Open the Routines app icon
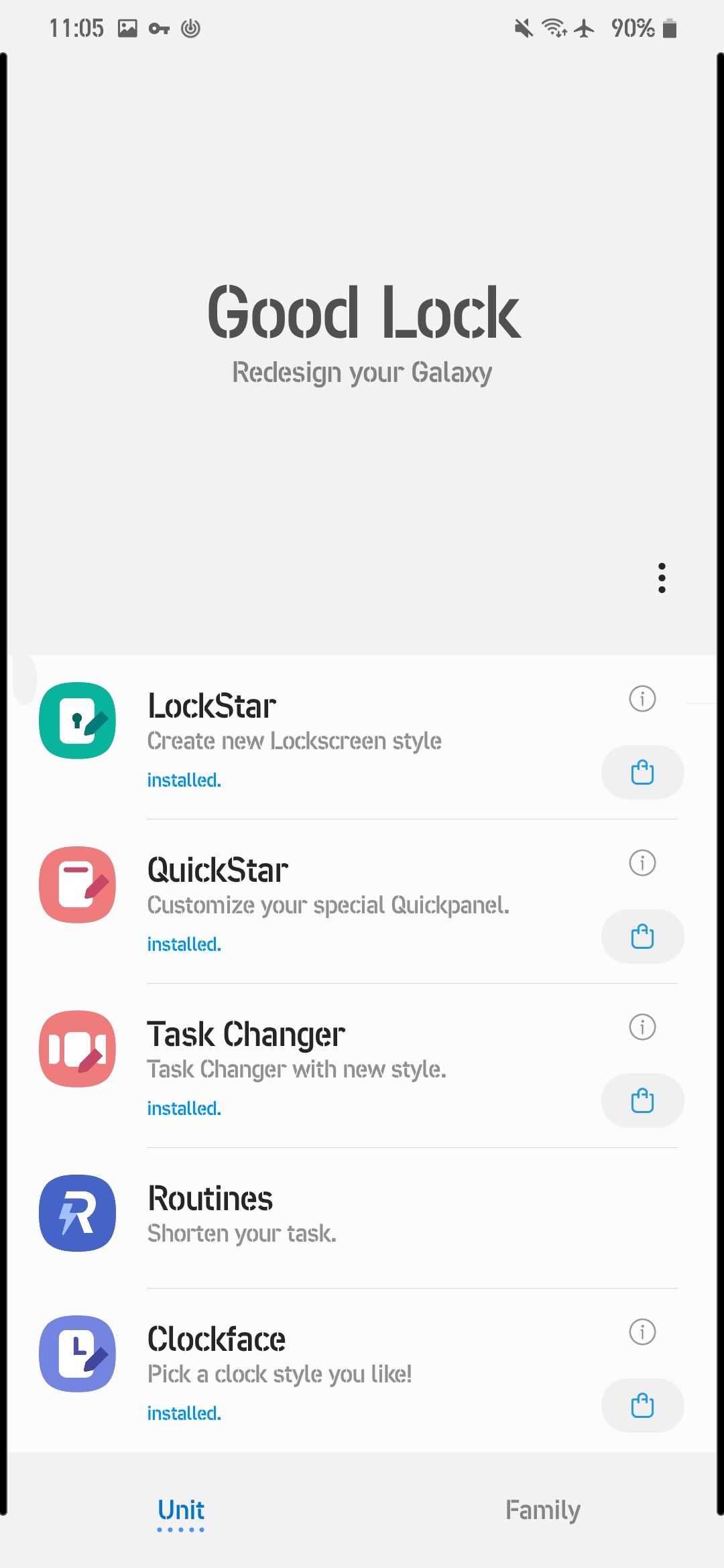 77,1214
